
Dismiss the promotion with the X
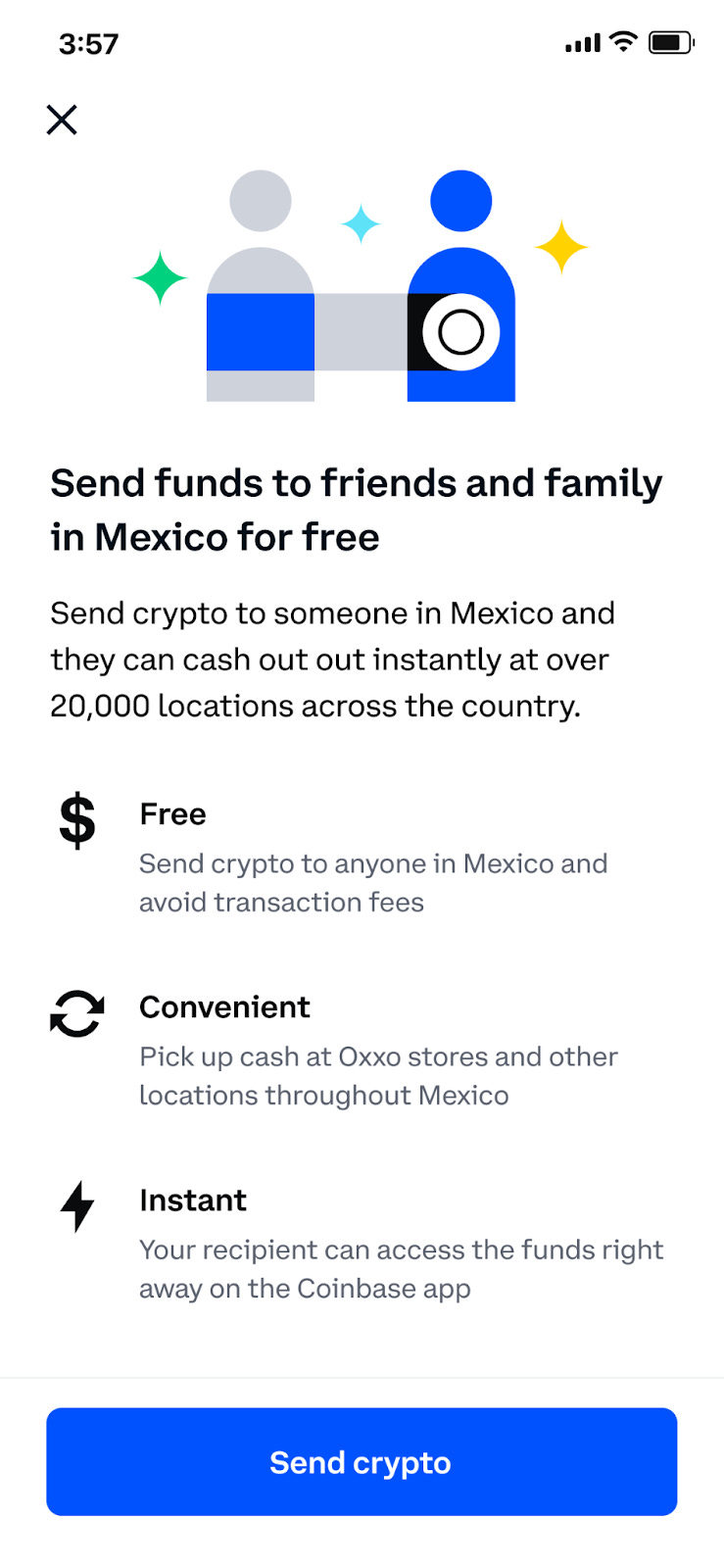tap(62, 120)
